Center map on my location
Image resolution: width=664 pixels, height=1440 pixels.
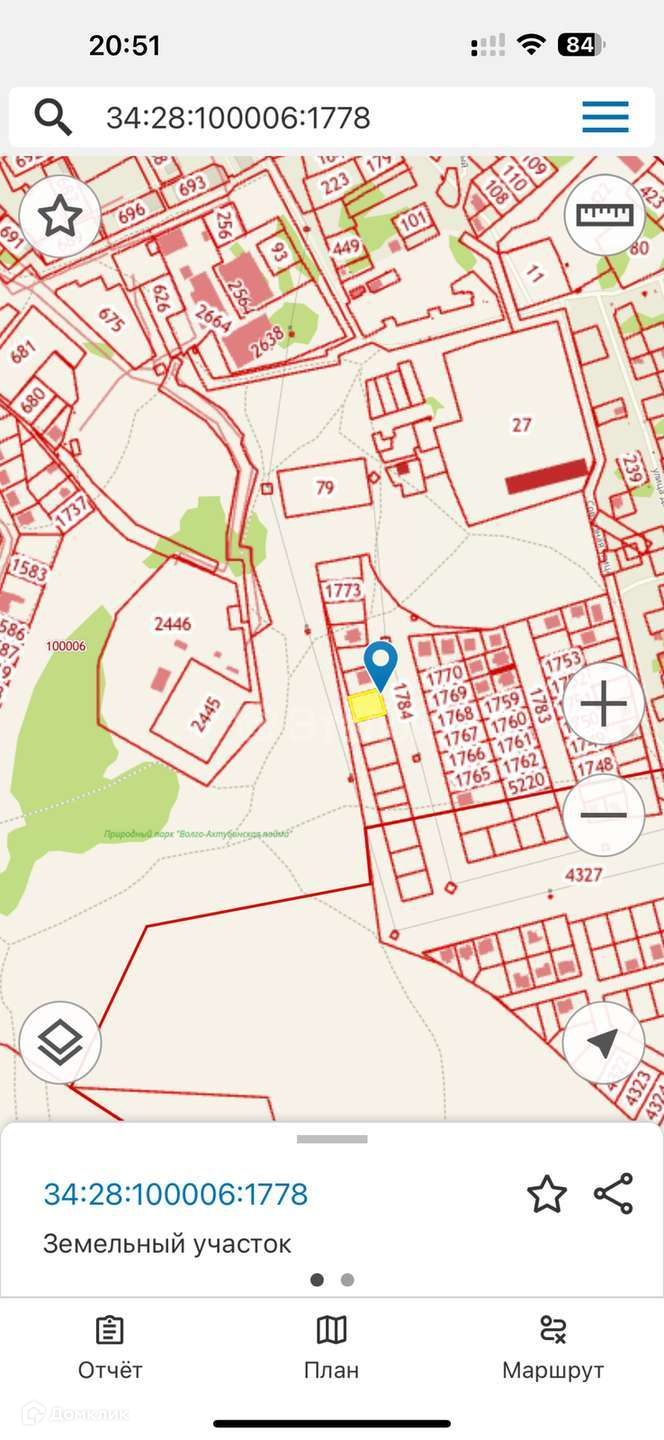(604, 1043)
